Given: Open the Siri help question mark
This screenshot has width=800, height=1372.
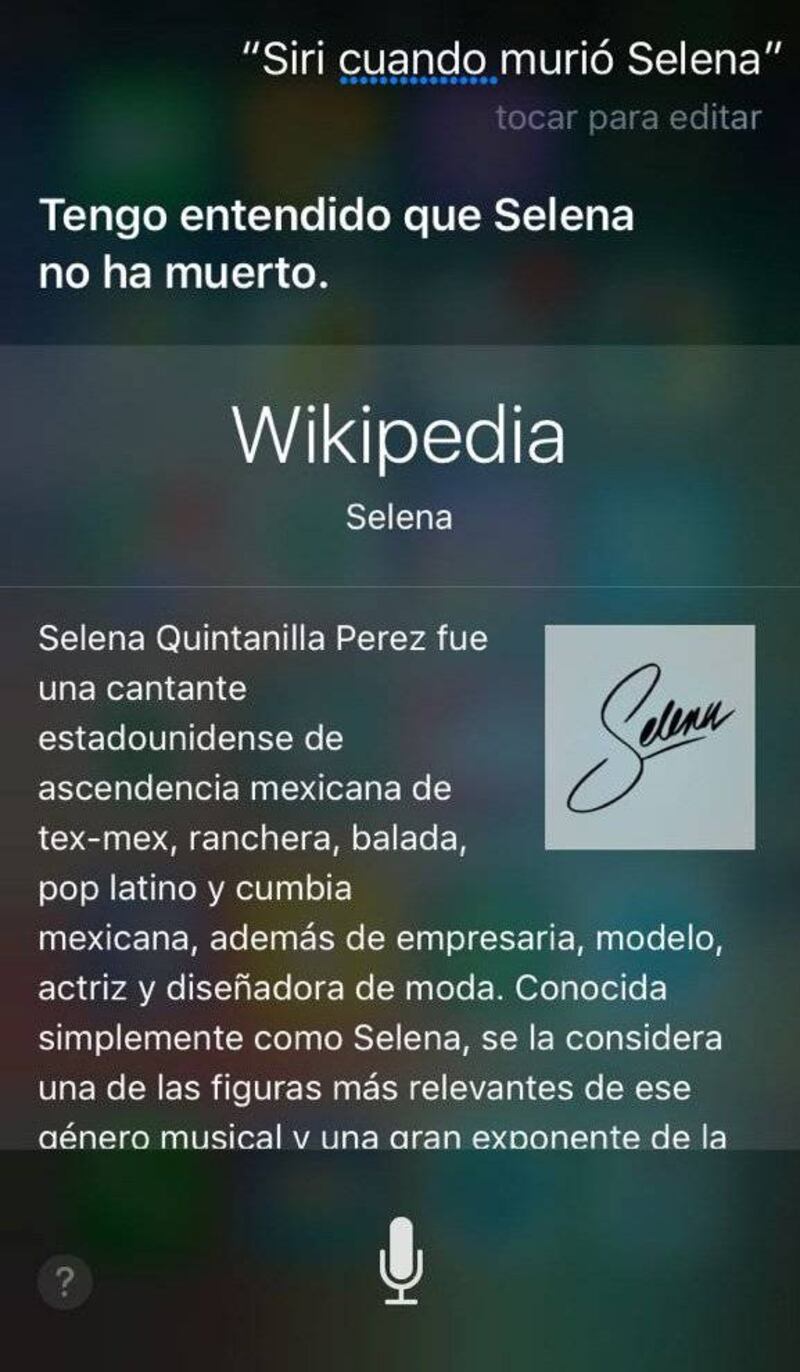Looking at the screenshot, I should click(65, 1279).
